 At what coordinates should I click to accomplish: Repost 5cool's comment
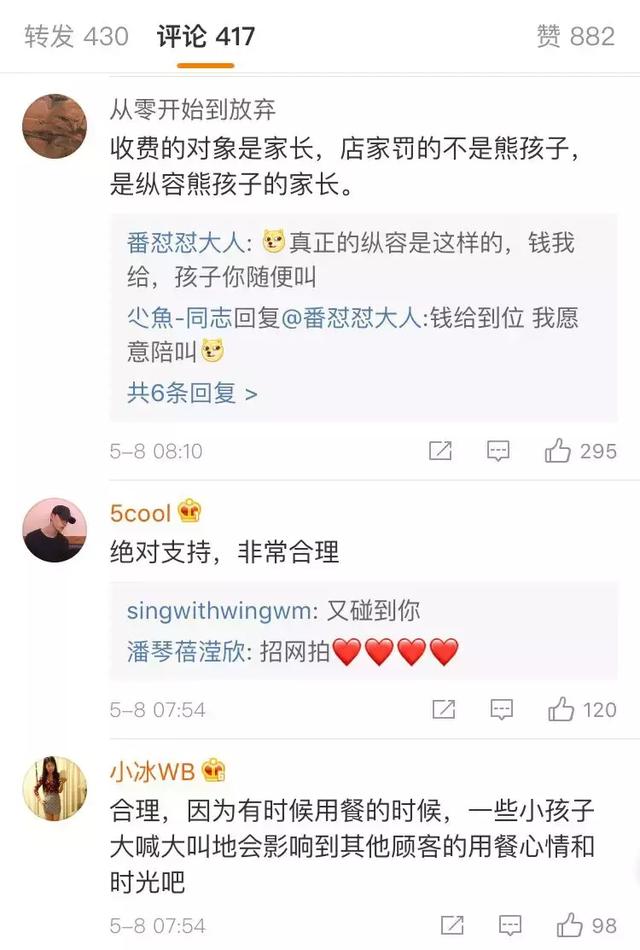pyautogui.click(x=443, y=710)
